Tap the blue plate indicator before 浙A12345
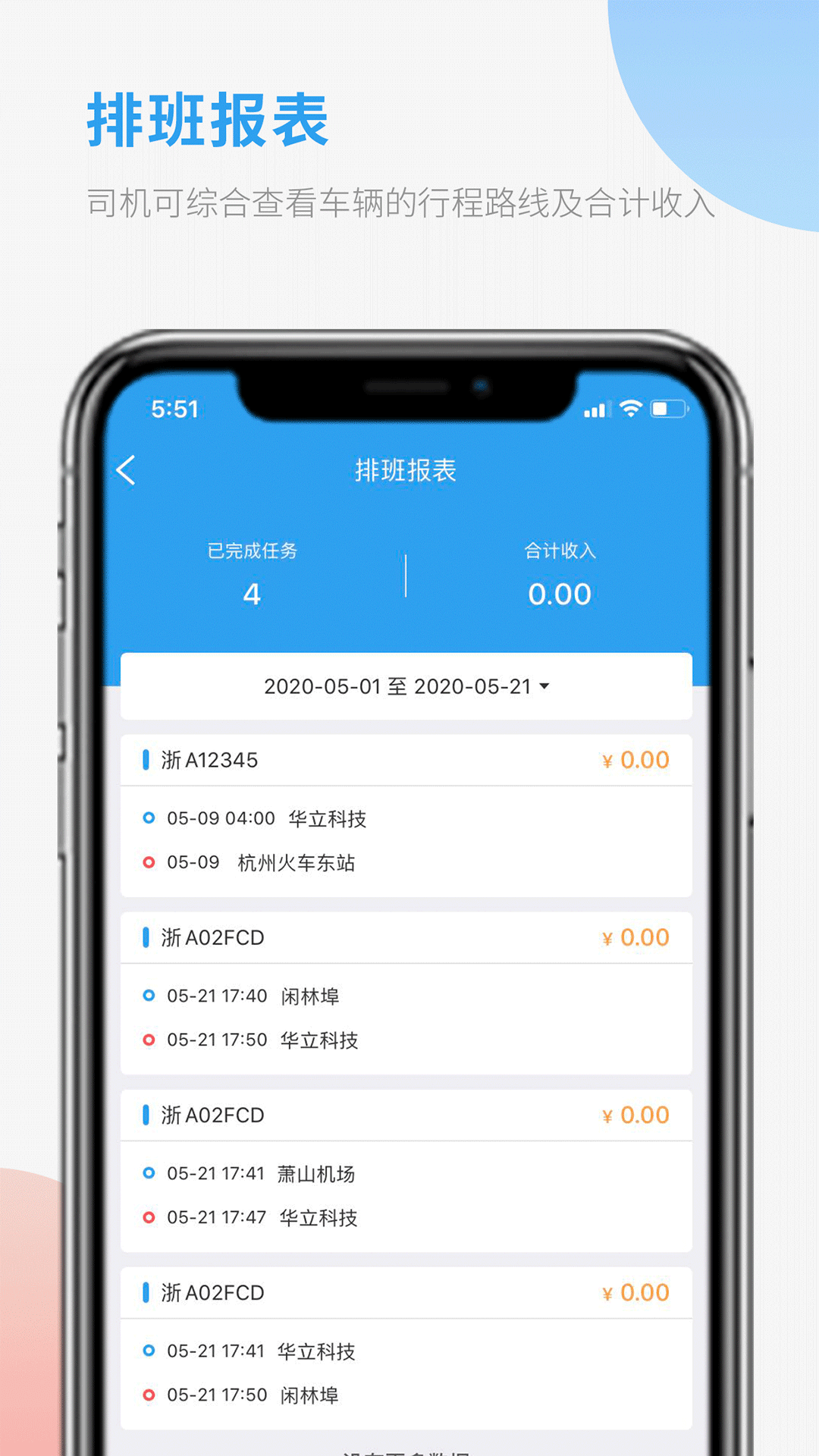The height and width of the screenshot is (1456, 819). [x=146, y=760]
